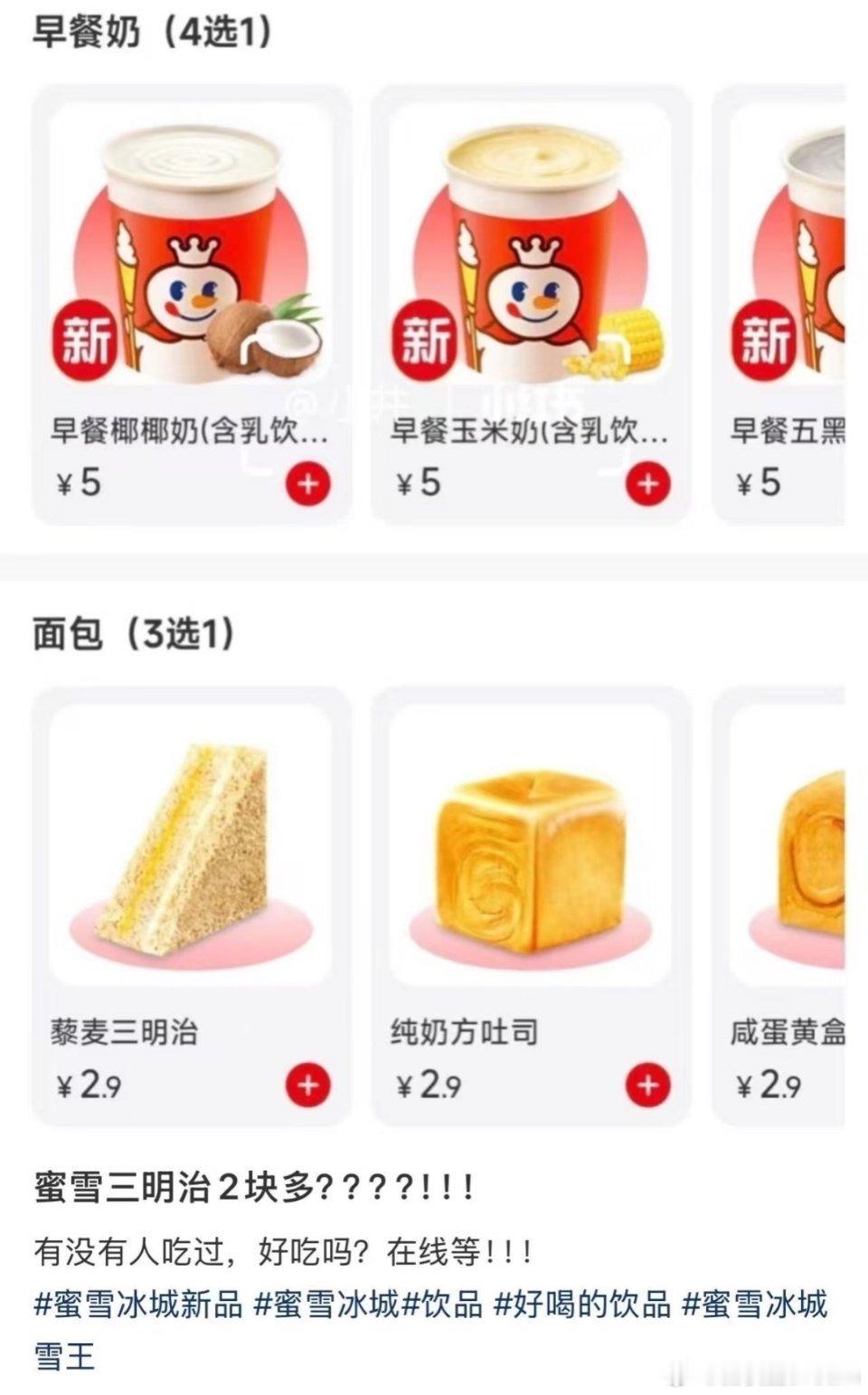
Task: Tap the 新 badge on the coconut milk drink
Action: point(86,342)
